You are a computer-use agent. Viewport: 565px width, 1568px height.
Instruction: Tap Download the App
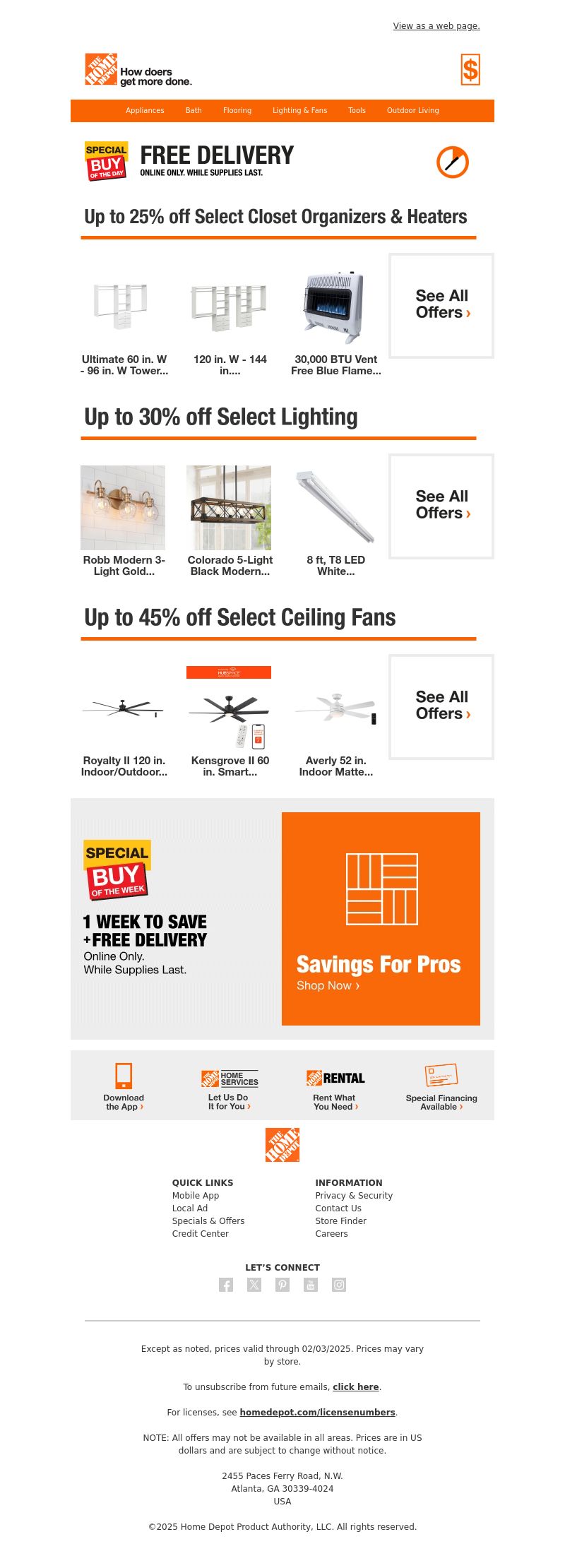124,1088
